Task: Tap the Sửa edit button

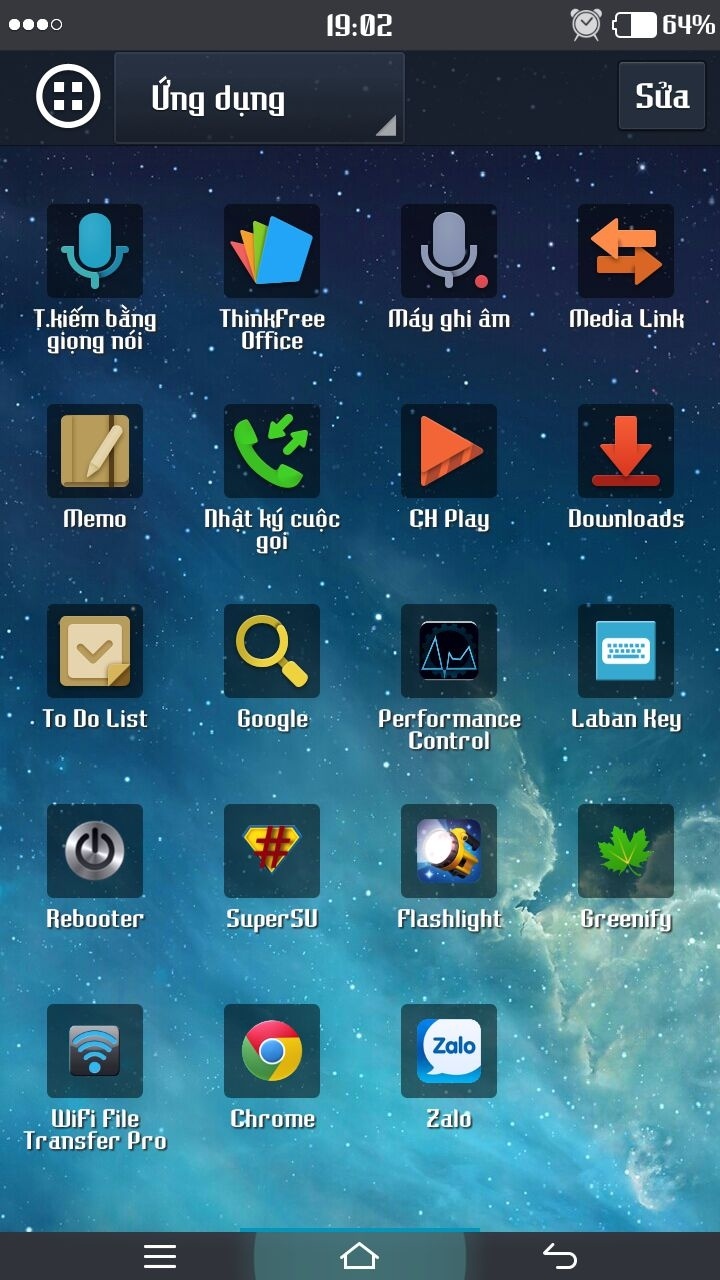Action: (662, 96)
